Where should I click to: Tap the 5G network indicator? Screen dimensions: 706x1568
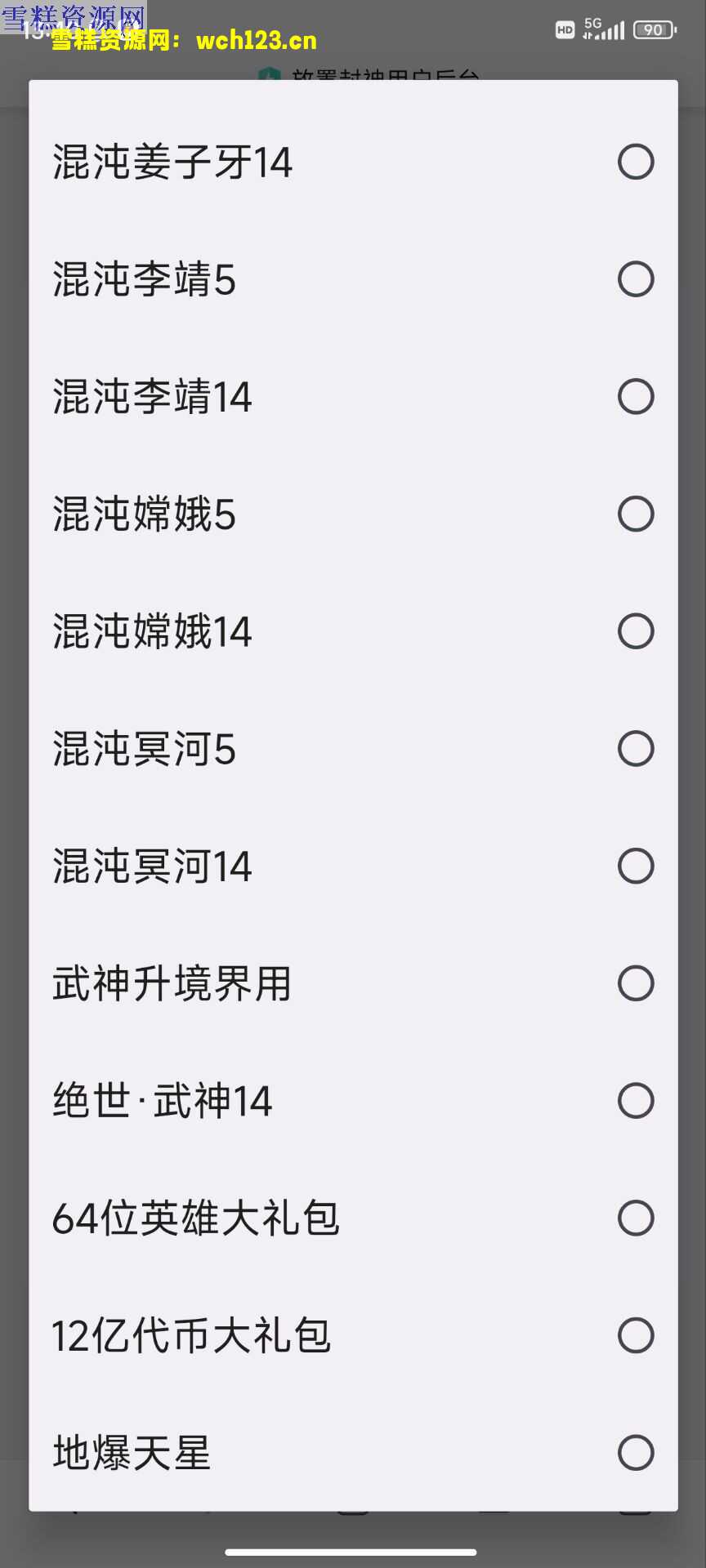(590, 24)
